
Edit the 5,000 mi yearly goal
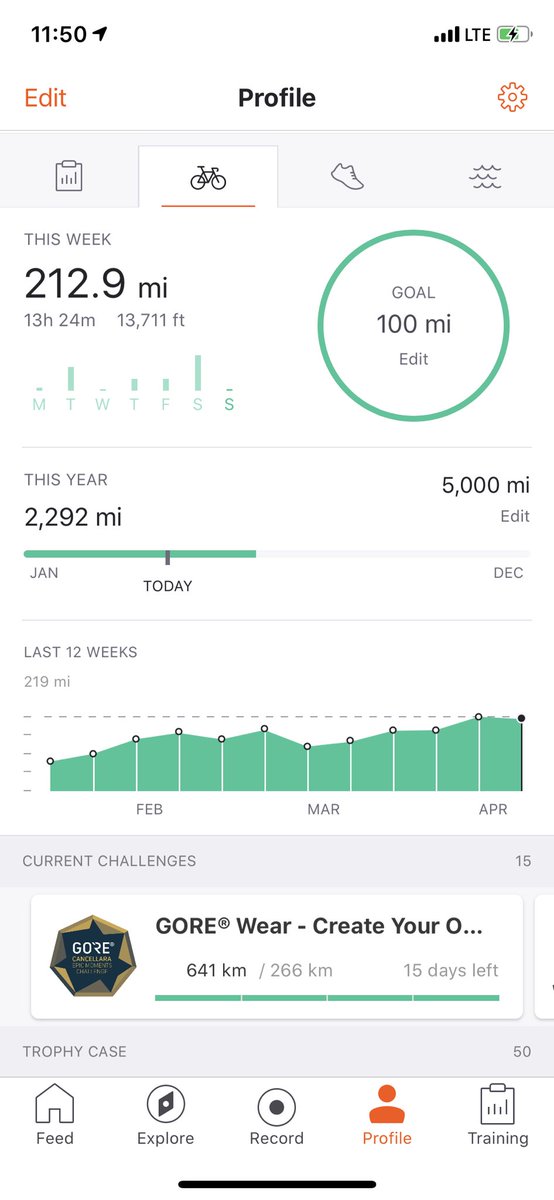[515, 517]
